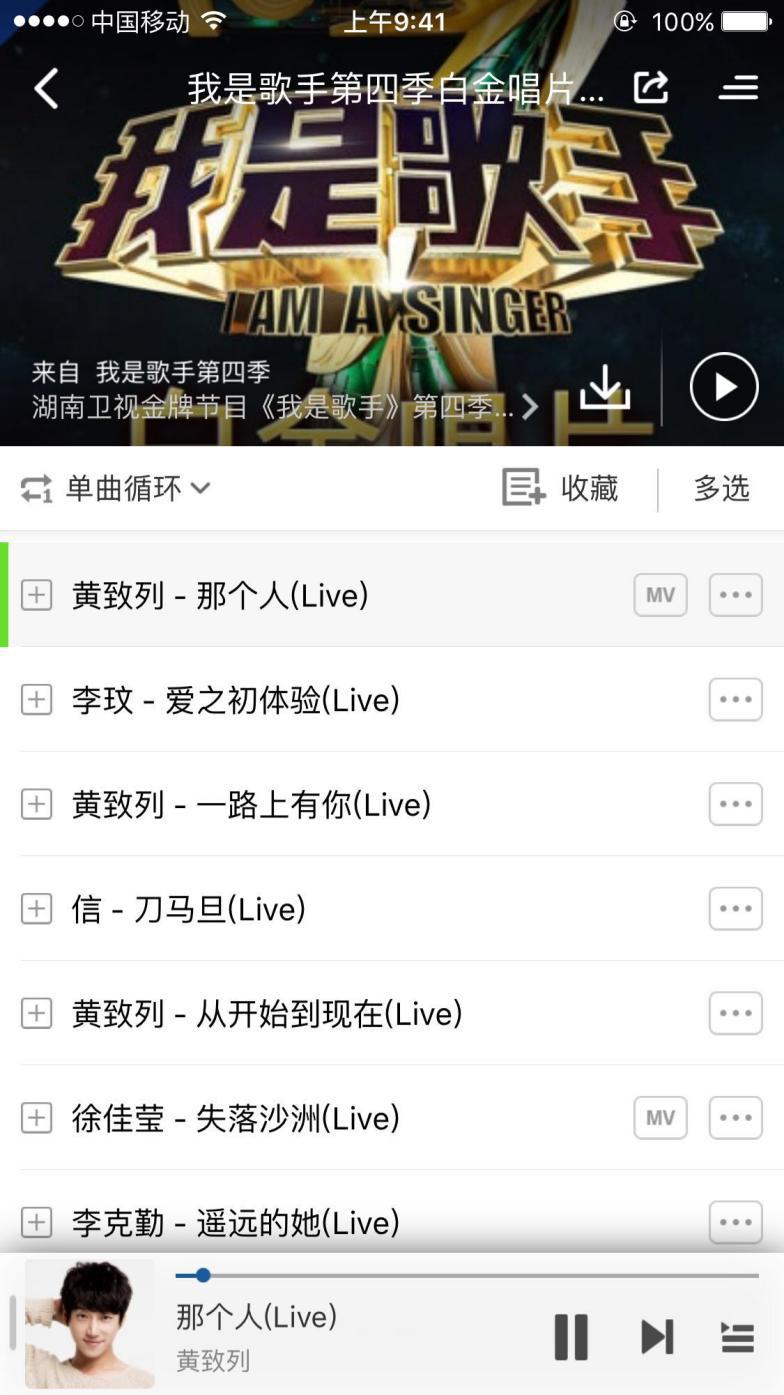Image resolution: width=784 pixels, height=1395 pixels.
Task: Open the 单曲循环 play mode dropdown
Action: tap(113, 489)
